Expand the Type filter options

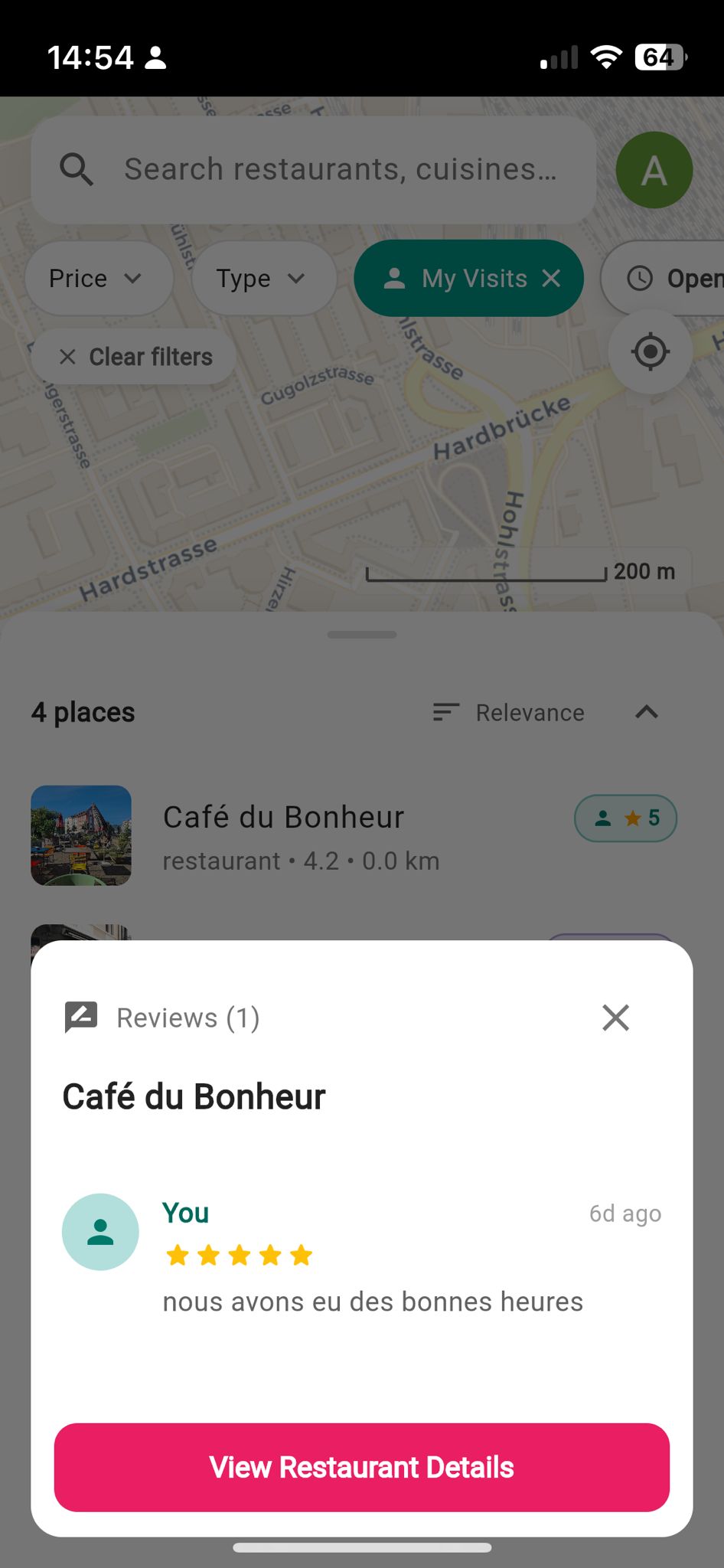263,278
